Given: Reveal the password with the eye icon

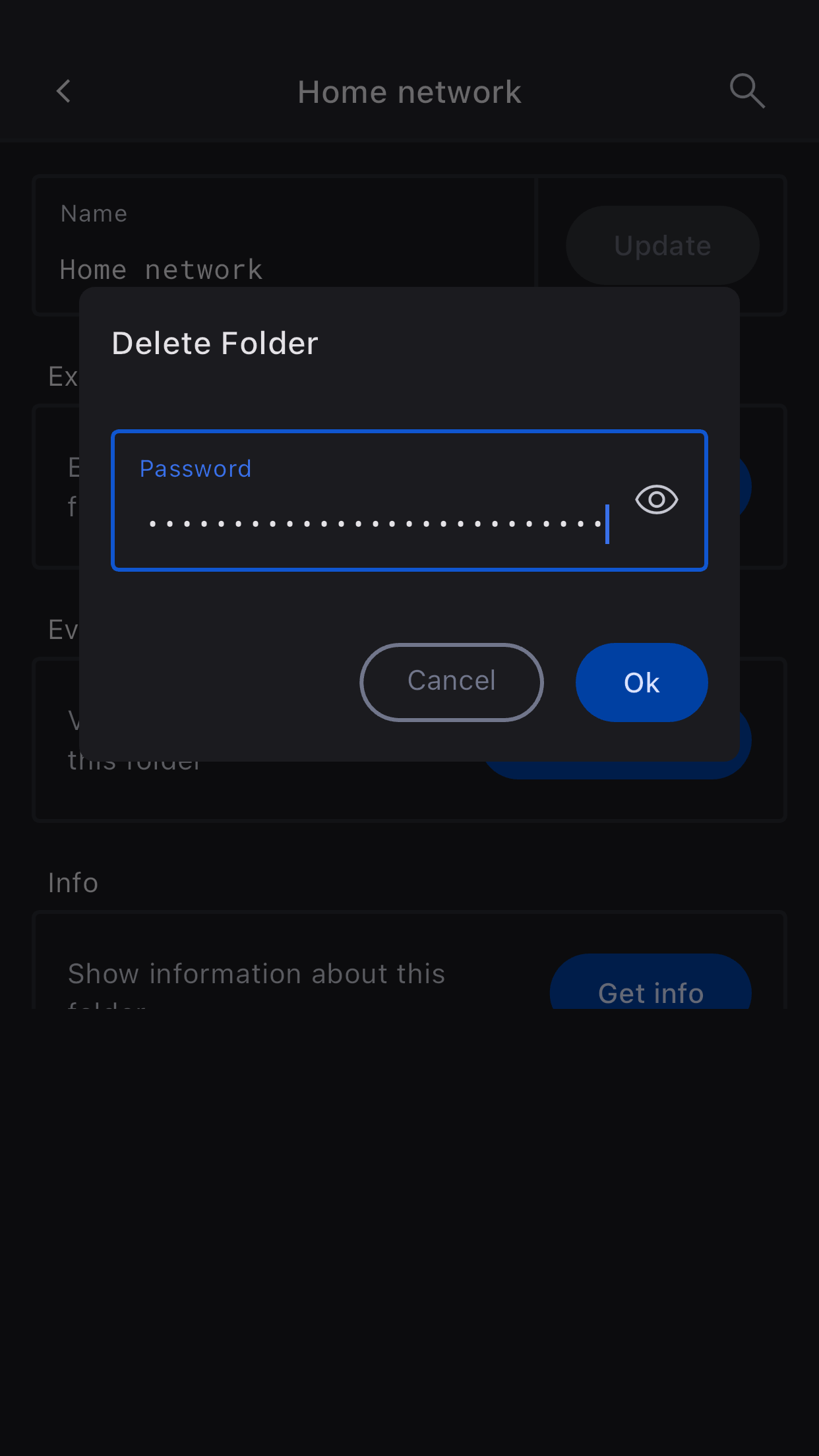Looking at the screenshot, I should 656,500.
